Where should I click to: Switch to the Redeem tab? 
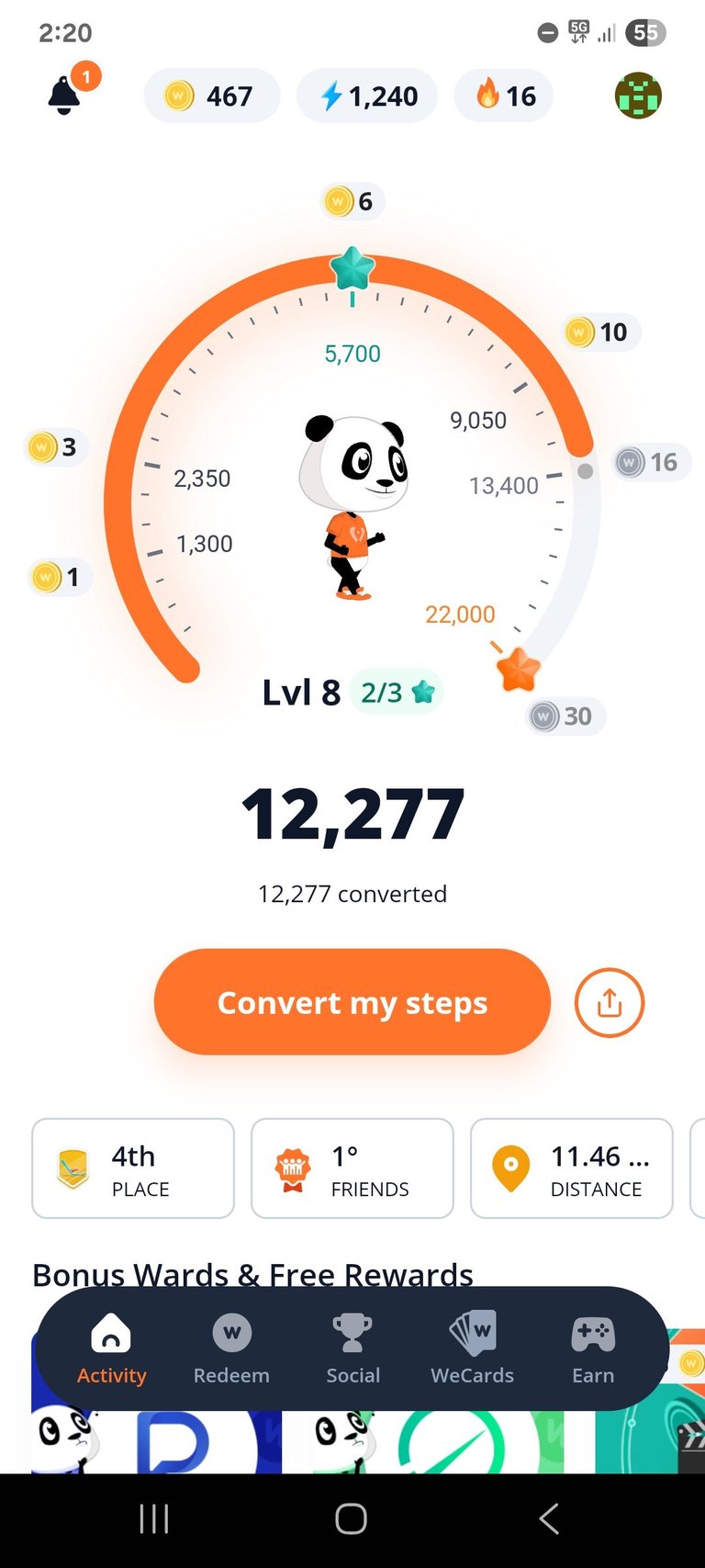[231, 1348]
